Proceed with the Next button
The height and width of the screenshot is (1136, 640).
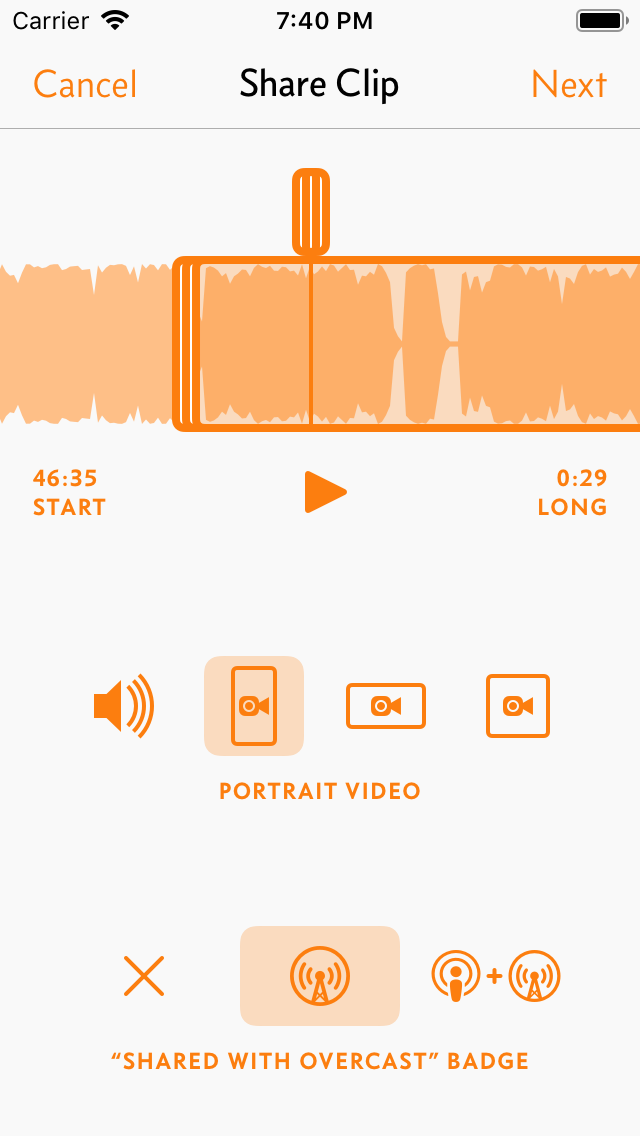coord(569,85)
